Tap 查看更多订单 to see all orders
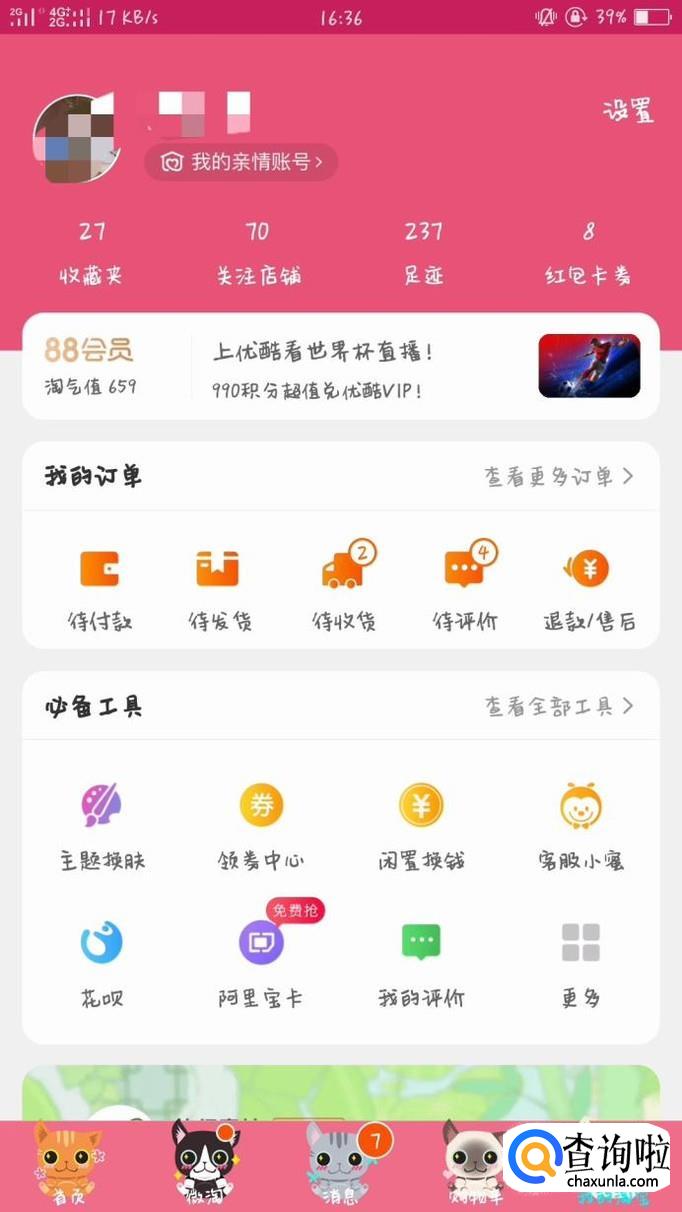This screenshot has height=1212, width=682. (559, 477)
